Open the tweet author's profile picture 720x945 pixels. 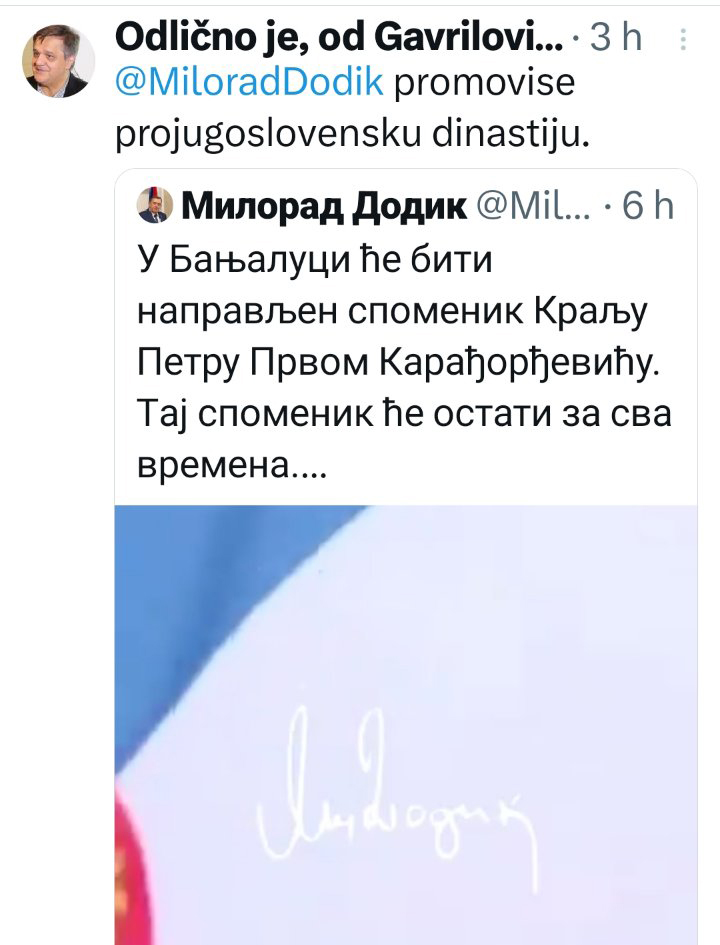pyautogui.click(x=56, y=63)
